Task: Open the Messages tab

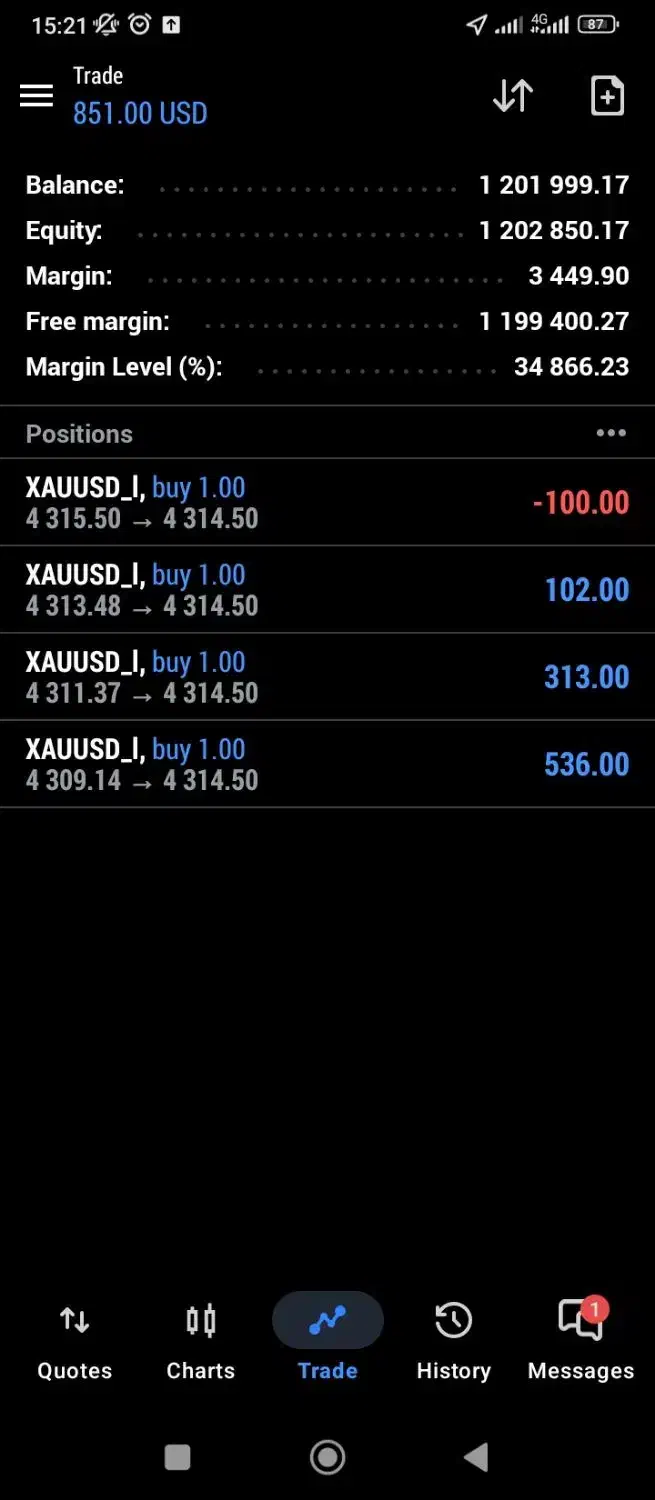Action: pyautogui.click(x=580, y=1341)
